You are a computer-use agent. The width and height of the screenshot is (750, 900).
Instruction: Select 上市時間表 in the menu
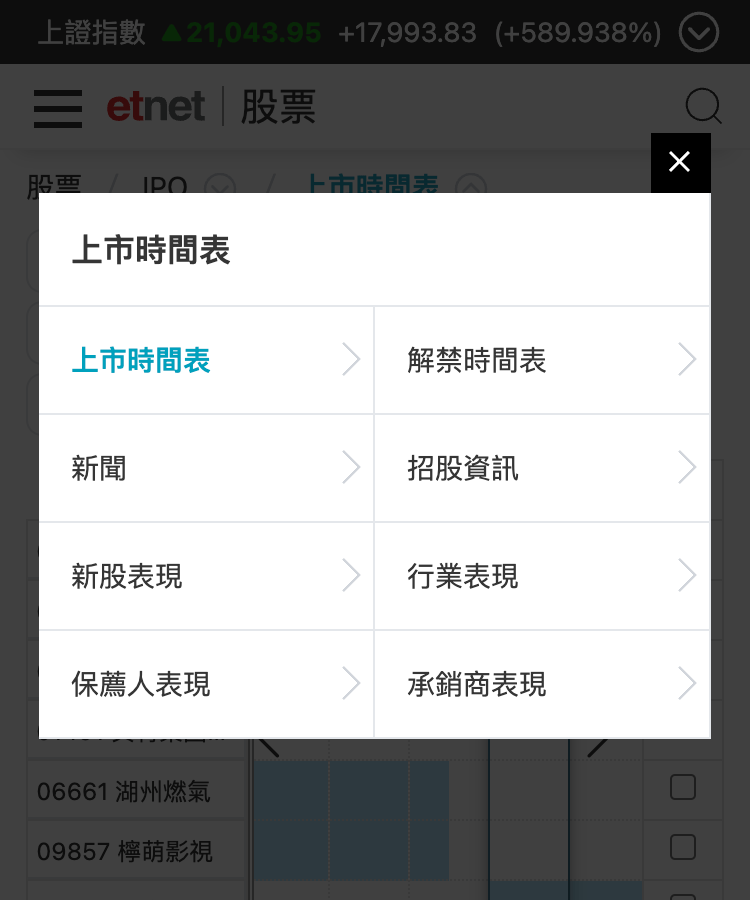point(206,360)
